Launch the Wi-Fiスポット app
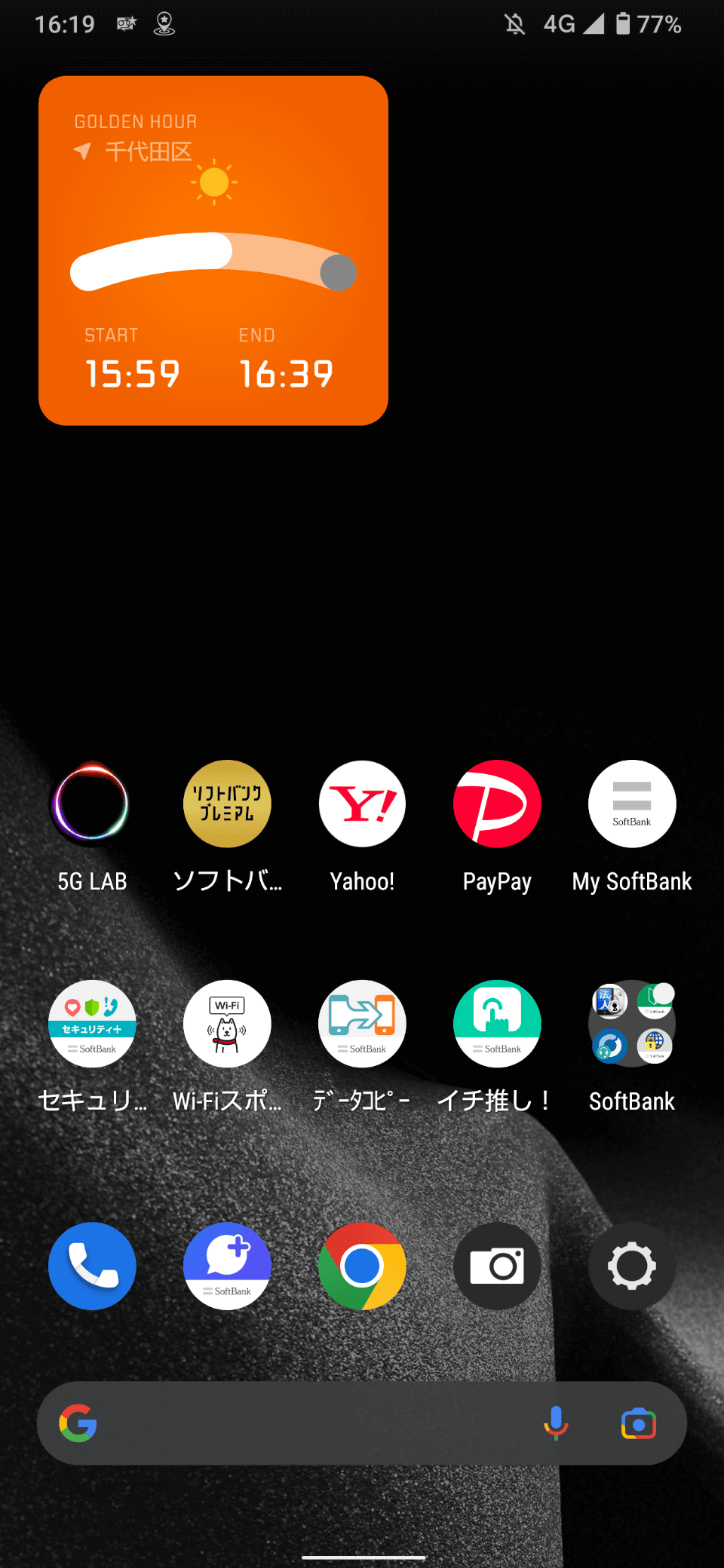Screen dimensions: 724x1568 point(227,1024)
